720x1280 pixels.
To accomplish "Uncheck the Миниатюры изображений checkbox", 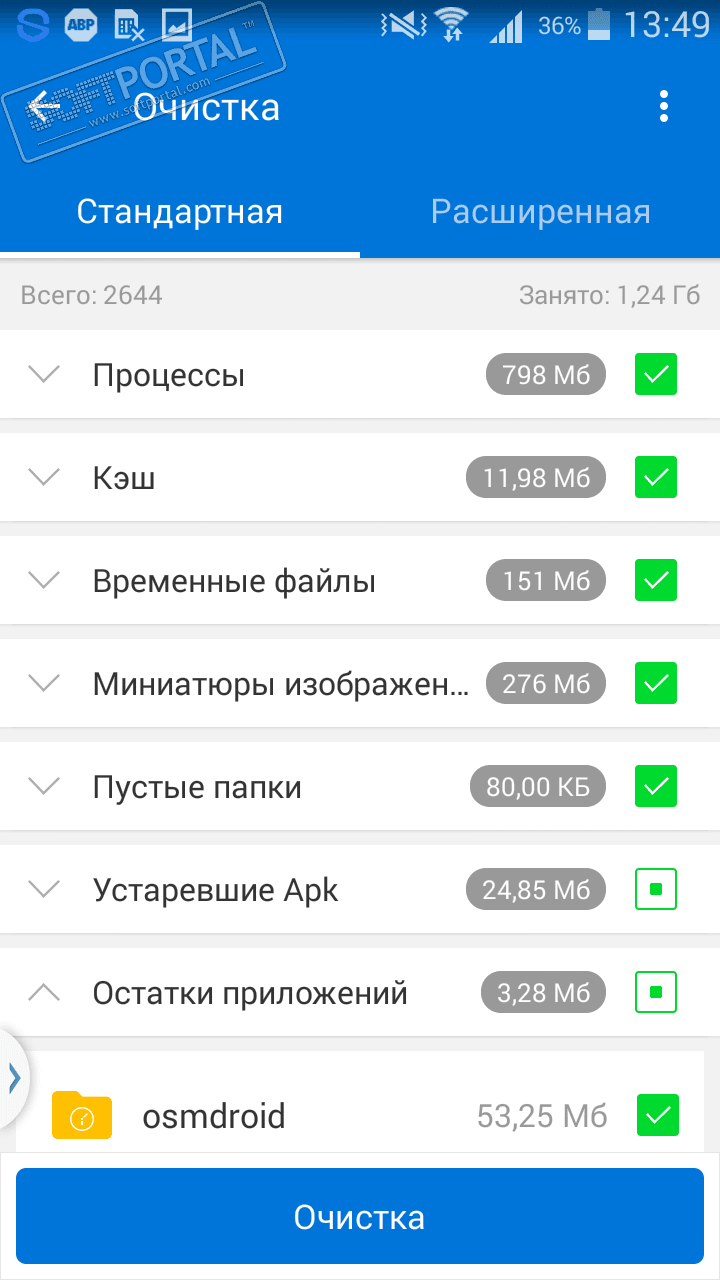I will coord(656,684).
